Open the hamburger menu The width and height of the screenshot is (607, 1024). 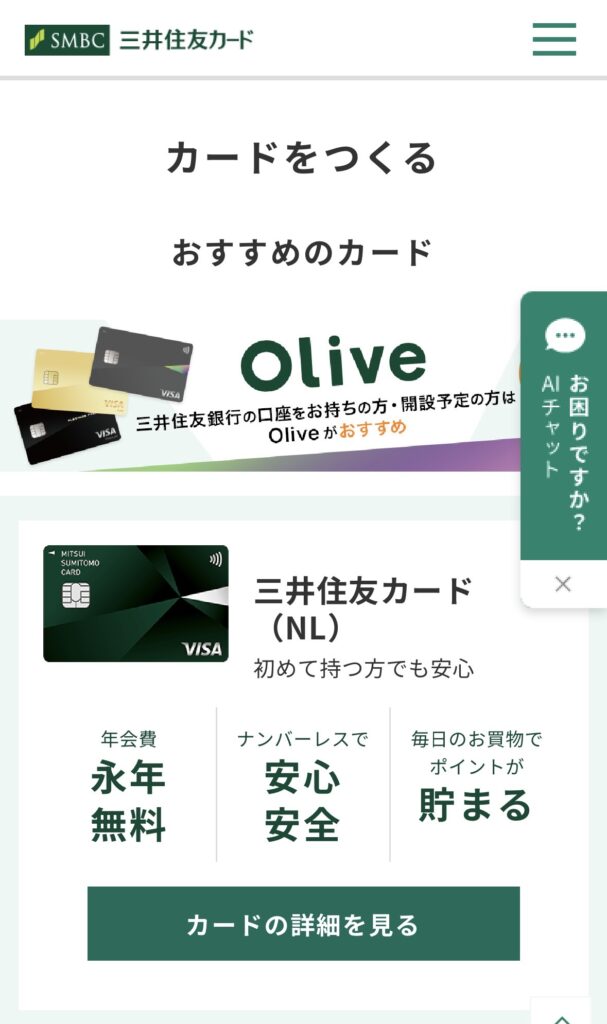tap(554, 38)
